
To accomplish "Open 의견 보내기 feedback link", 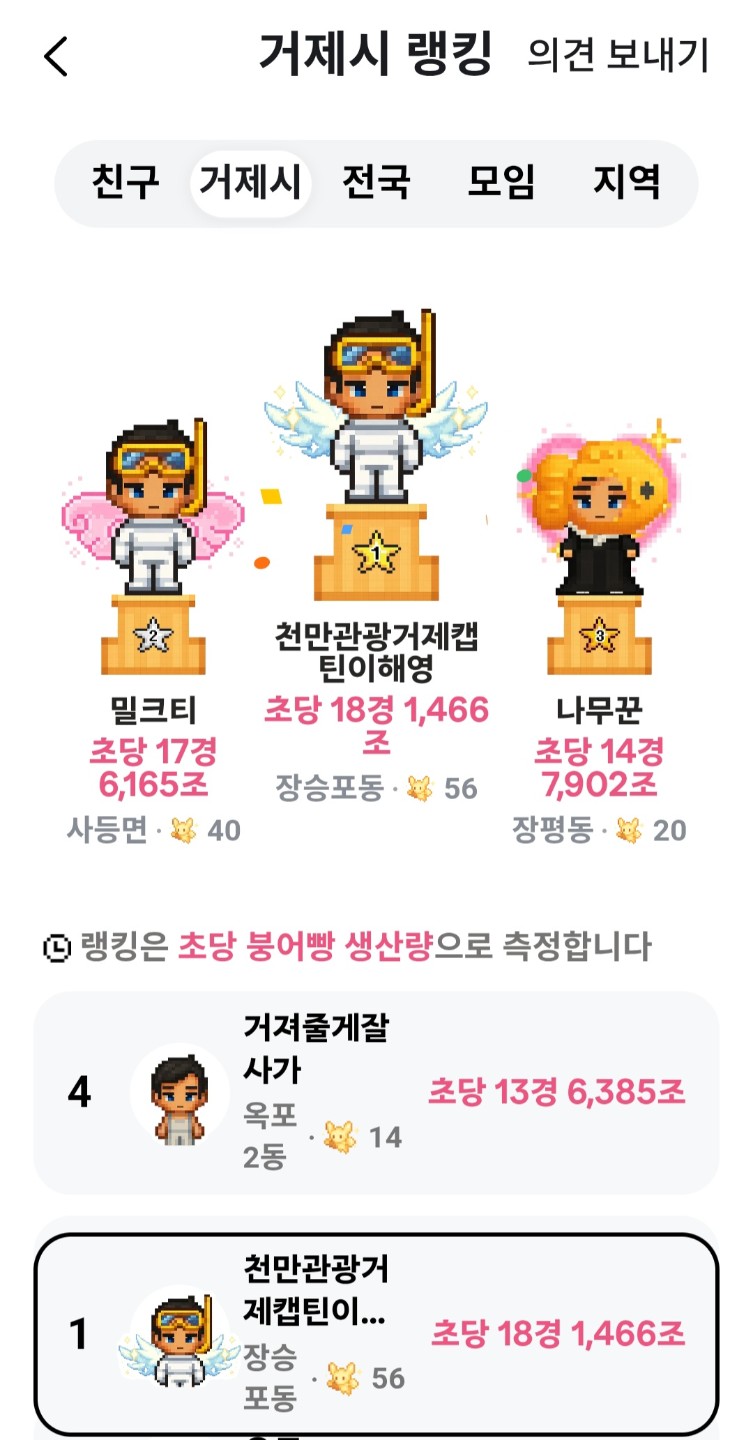I will 617,56.
